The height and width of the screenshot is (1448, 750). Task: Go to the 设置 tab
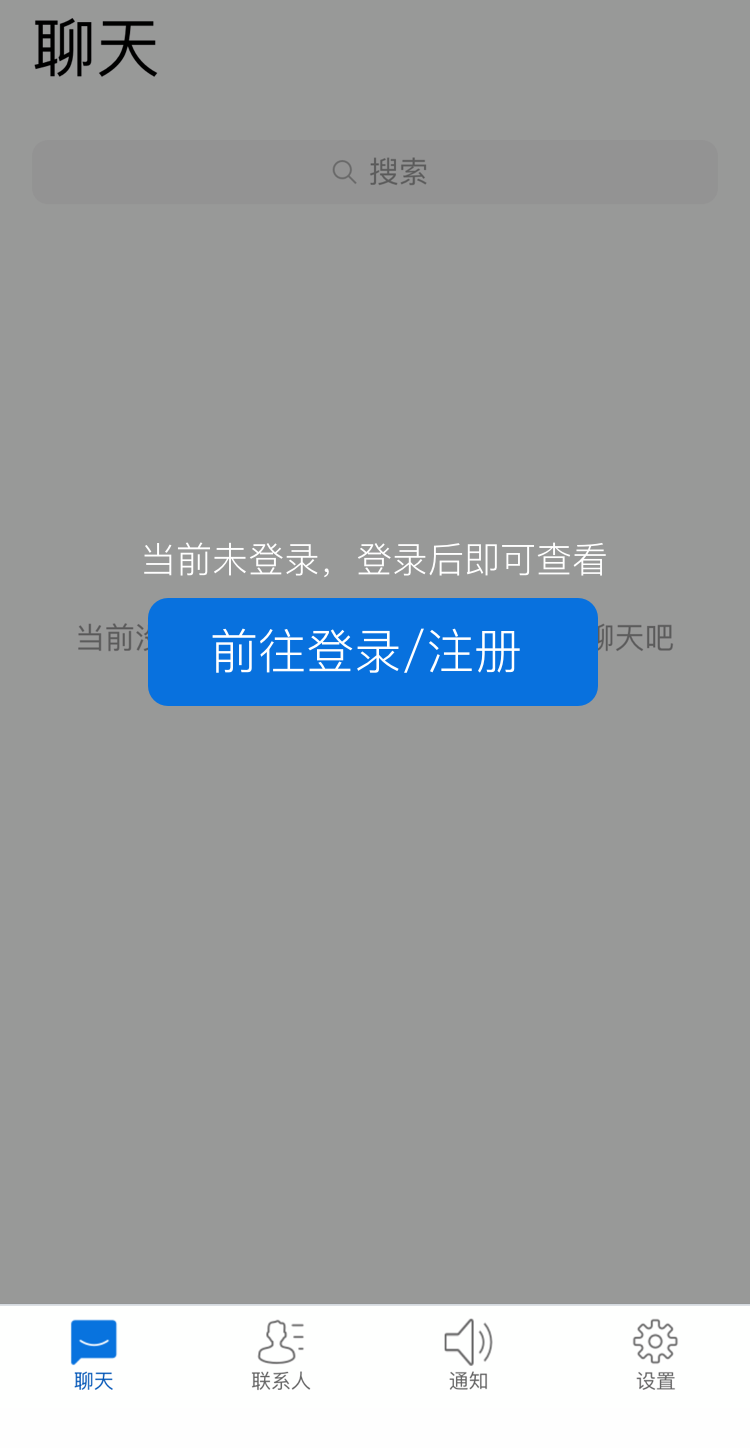click(656, 1355)
